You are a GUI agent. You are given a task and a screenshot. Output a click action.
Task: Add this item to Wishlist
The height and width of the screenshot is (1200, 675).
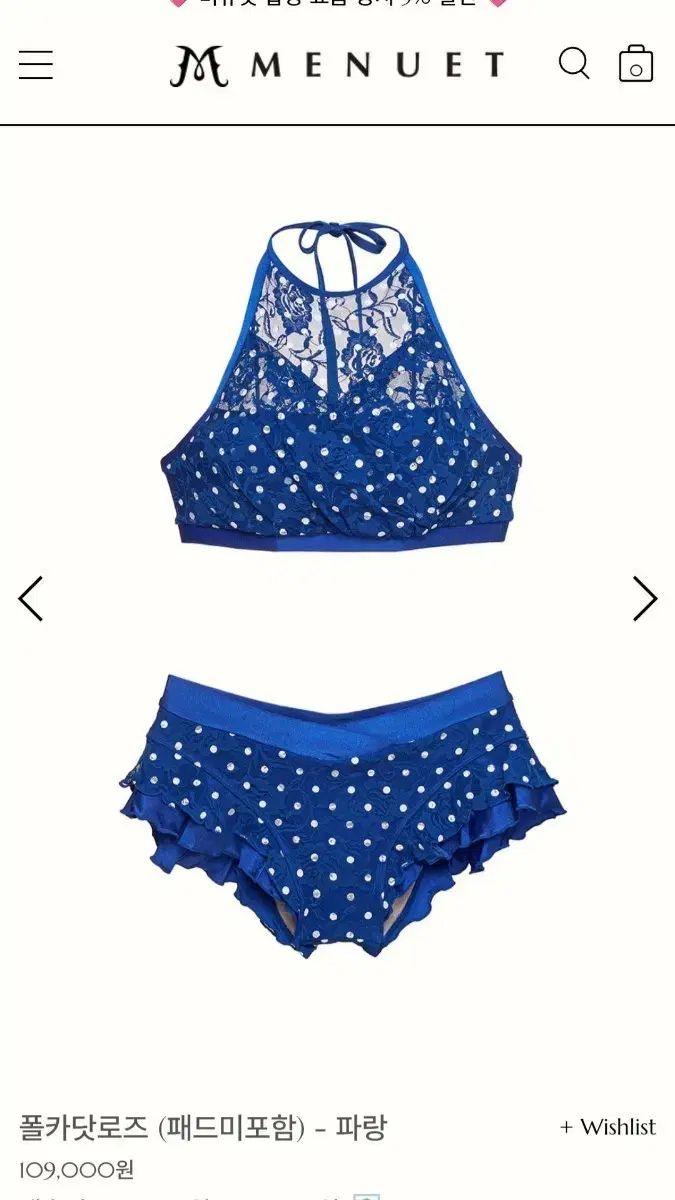click(x=607, y=1127)
